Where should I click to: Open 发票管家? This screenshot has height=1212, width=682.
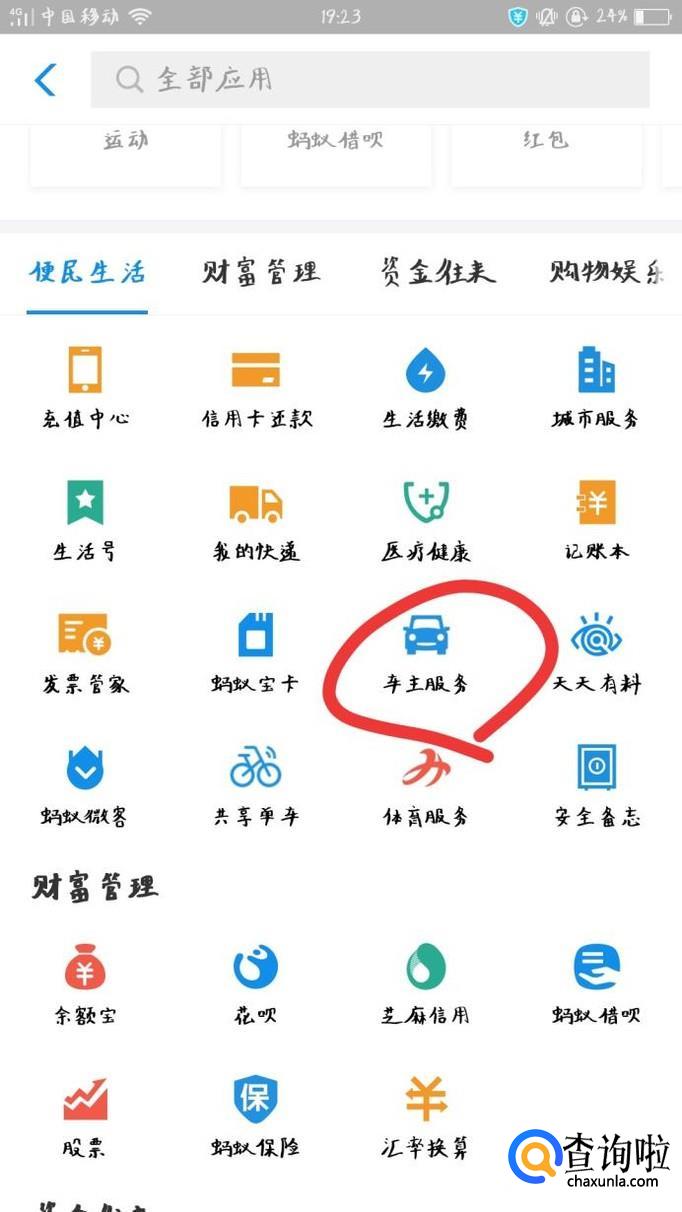tap(85, 652)
